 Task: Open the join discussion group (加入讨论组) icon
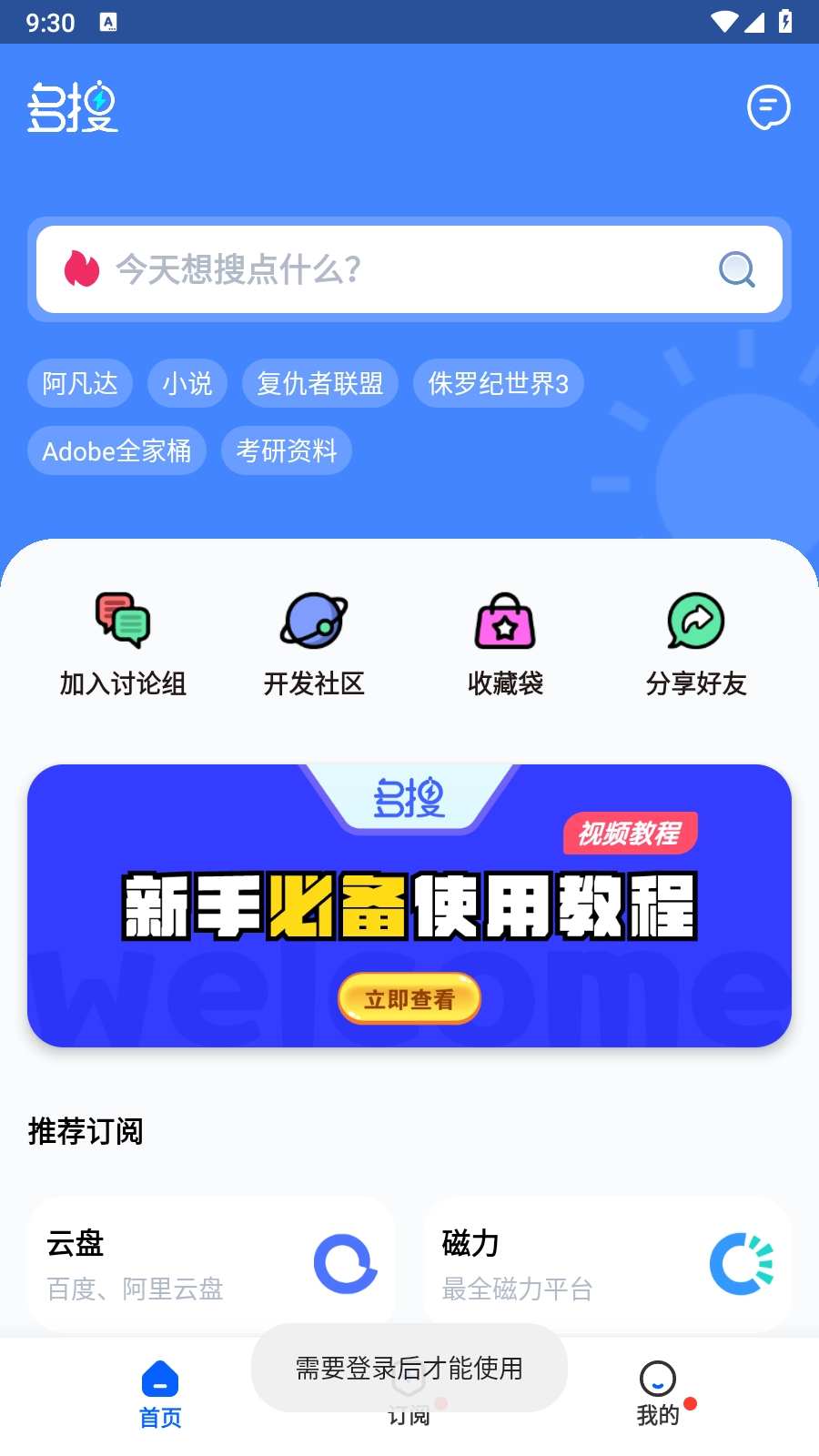coord(123,622)
